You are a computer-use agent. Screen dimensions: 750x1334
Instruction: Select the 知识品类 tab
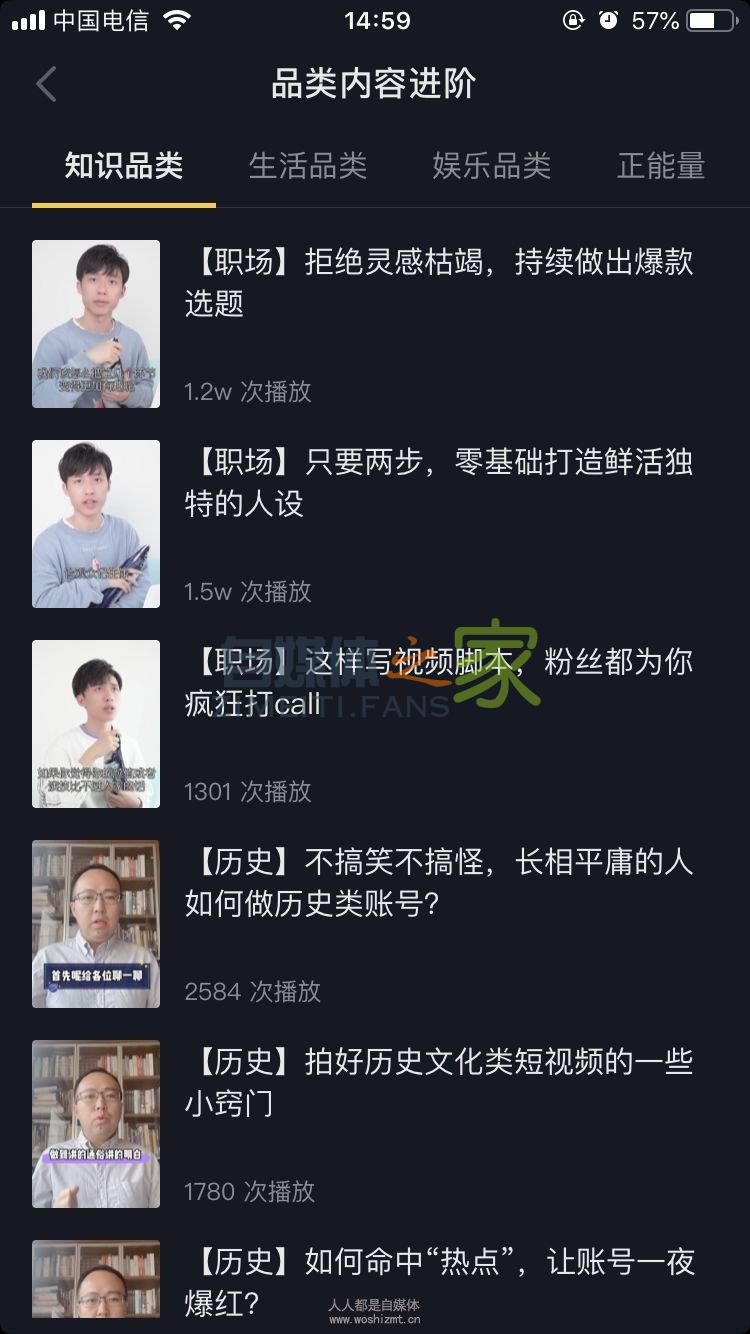click(x=124, y=166)
